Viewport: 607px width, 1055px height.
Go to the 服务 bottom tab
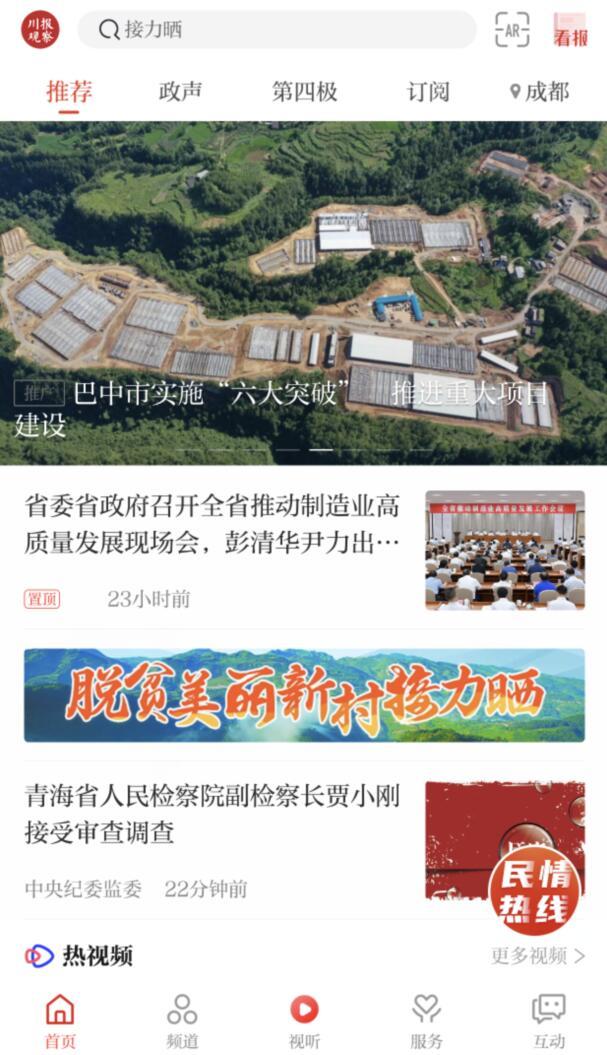coord(426,1021)
